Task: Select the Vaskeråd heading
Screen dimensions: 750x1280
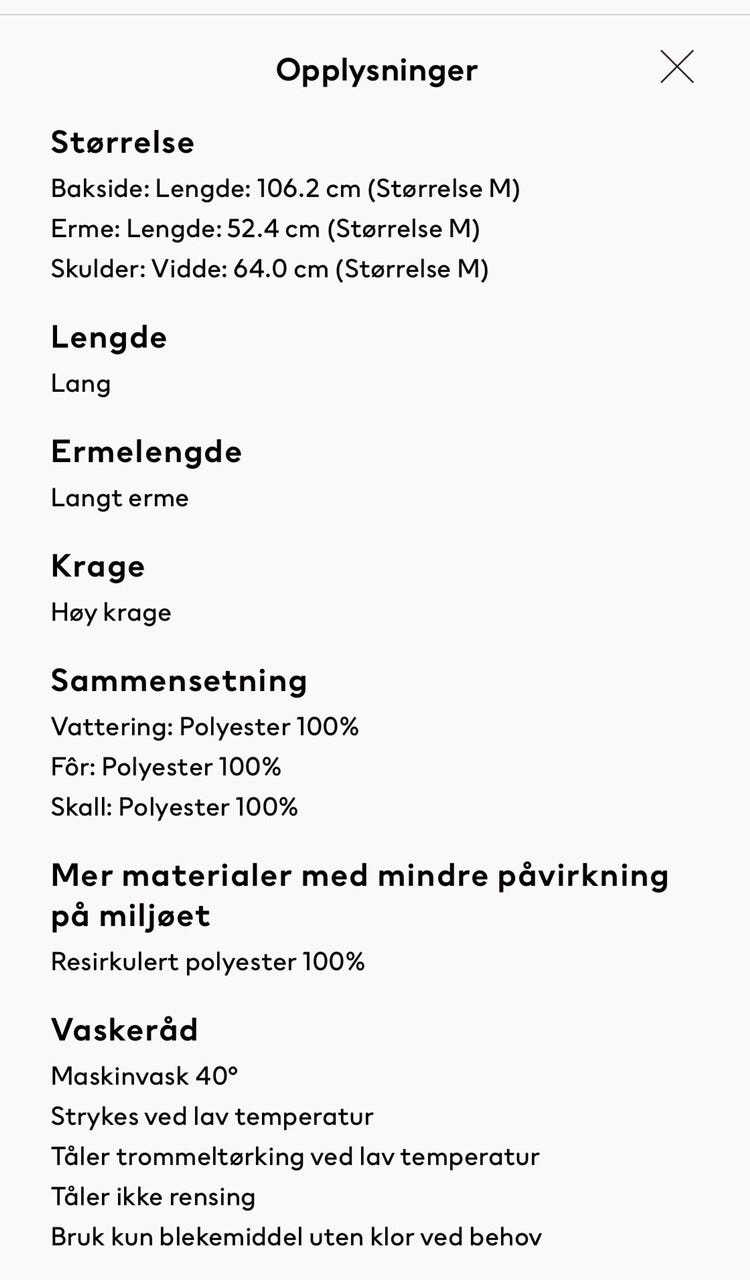Action: point(125,1030)
